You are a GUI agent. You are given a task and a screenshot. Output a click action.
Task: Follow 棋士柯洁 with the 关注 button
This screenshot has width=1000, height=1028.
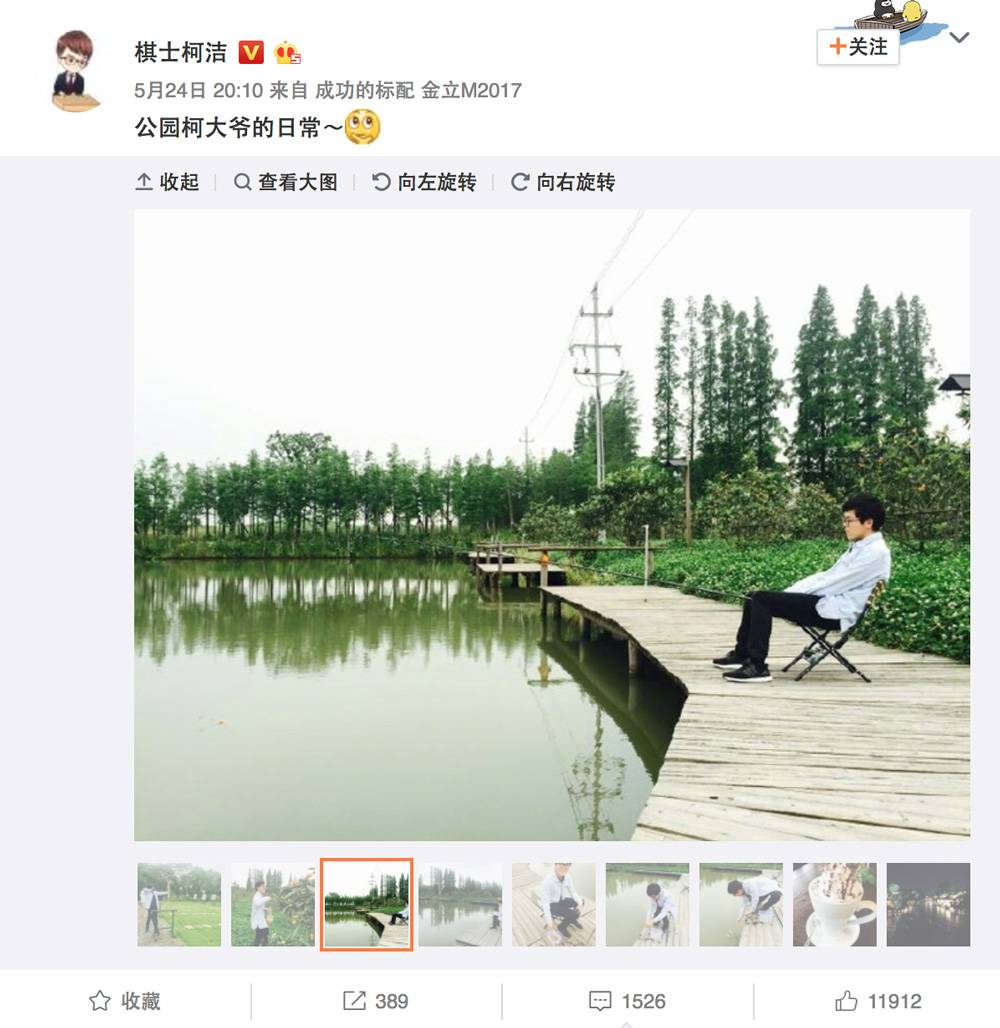pos(858,47)
